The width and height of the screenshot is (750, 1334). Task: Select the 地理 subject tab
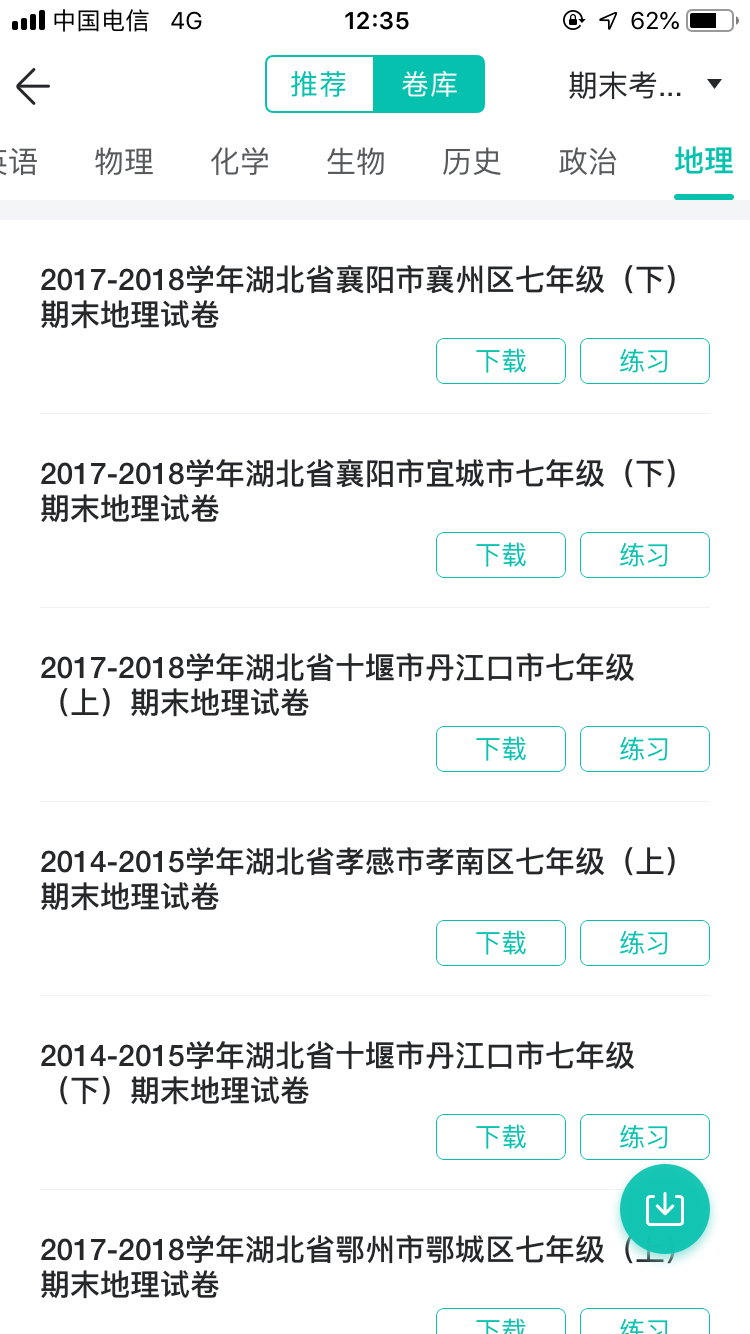click(x=704, y=161)
